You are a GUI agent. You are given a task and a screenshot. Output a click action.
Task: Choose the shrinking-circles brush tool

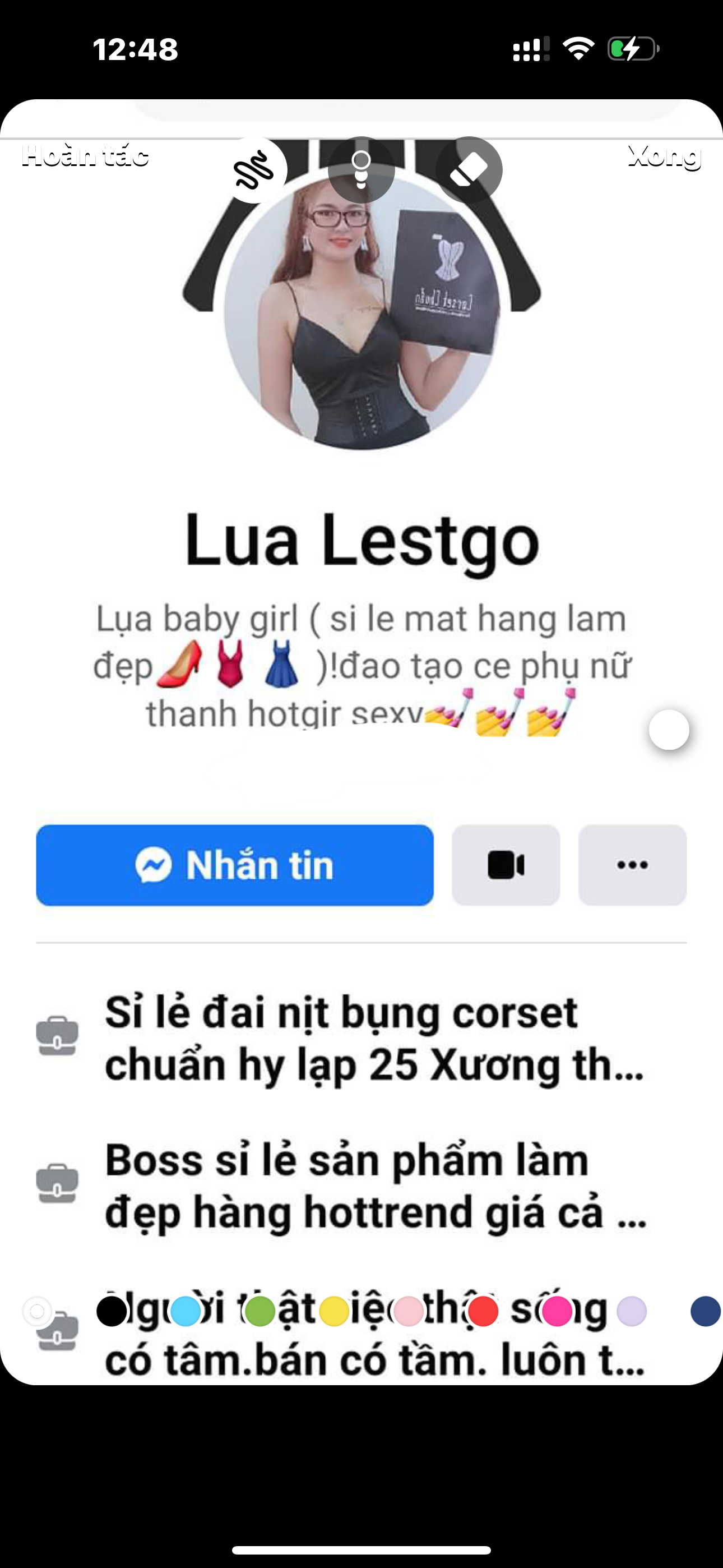(x=361, y=170)
